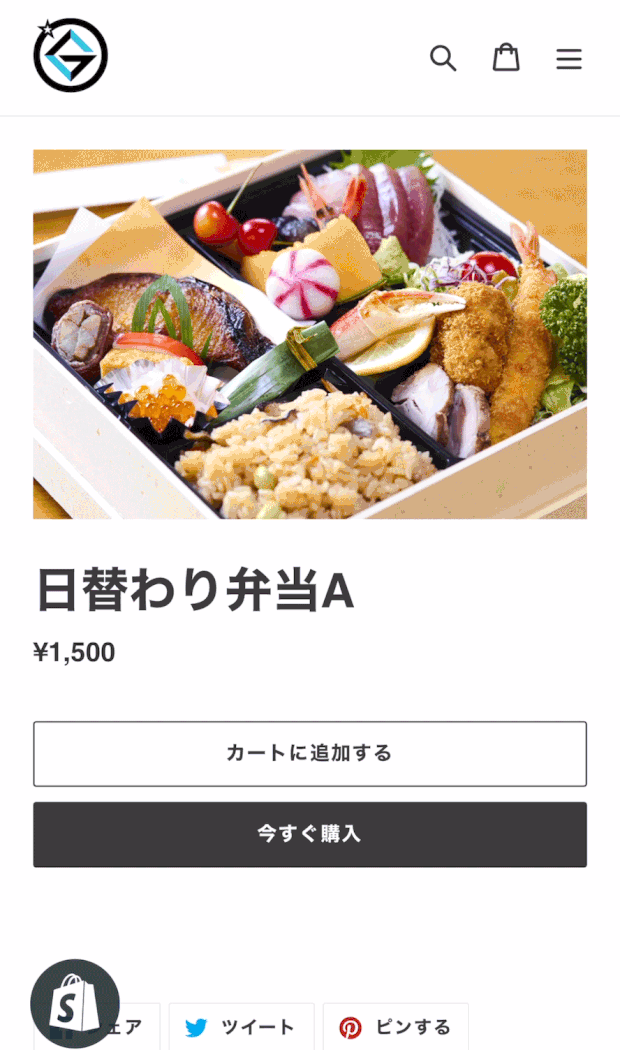Open the hamburger menu
Image resolution: width=620 pixels, height=1050 pixels.
click(x=569, y=59)
